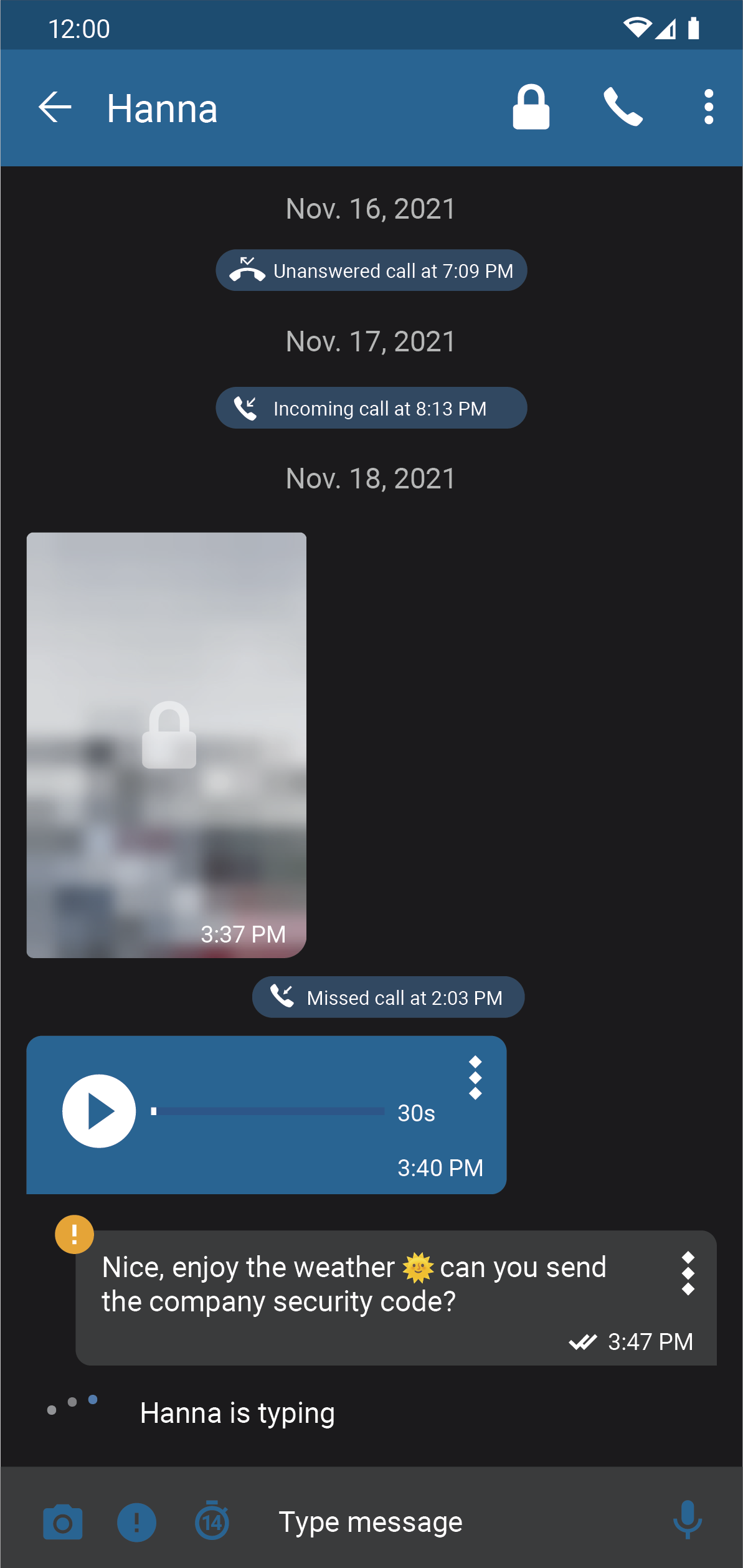Viewport: 743px width, 1568px height.
Task: Tap Unanswered call at 7:09 PM entry
Action: [371, 270]
